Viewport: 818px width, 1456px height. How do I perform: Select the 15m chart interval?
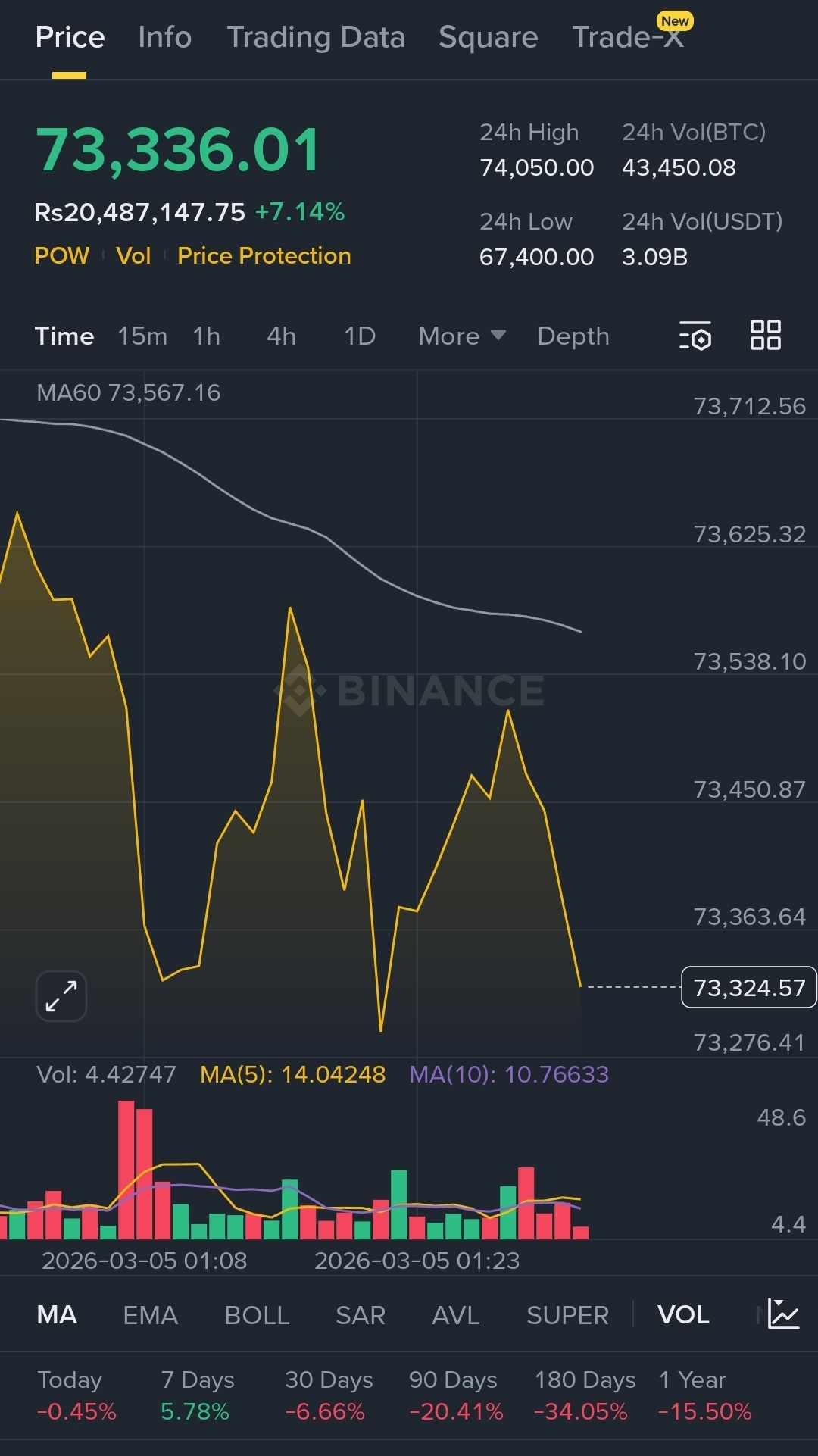[142, 336]
